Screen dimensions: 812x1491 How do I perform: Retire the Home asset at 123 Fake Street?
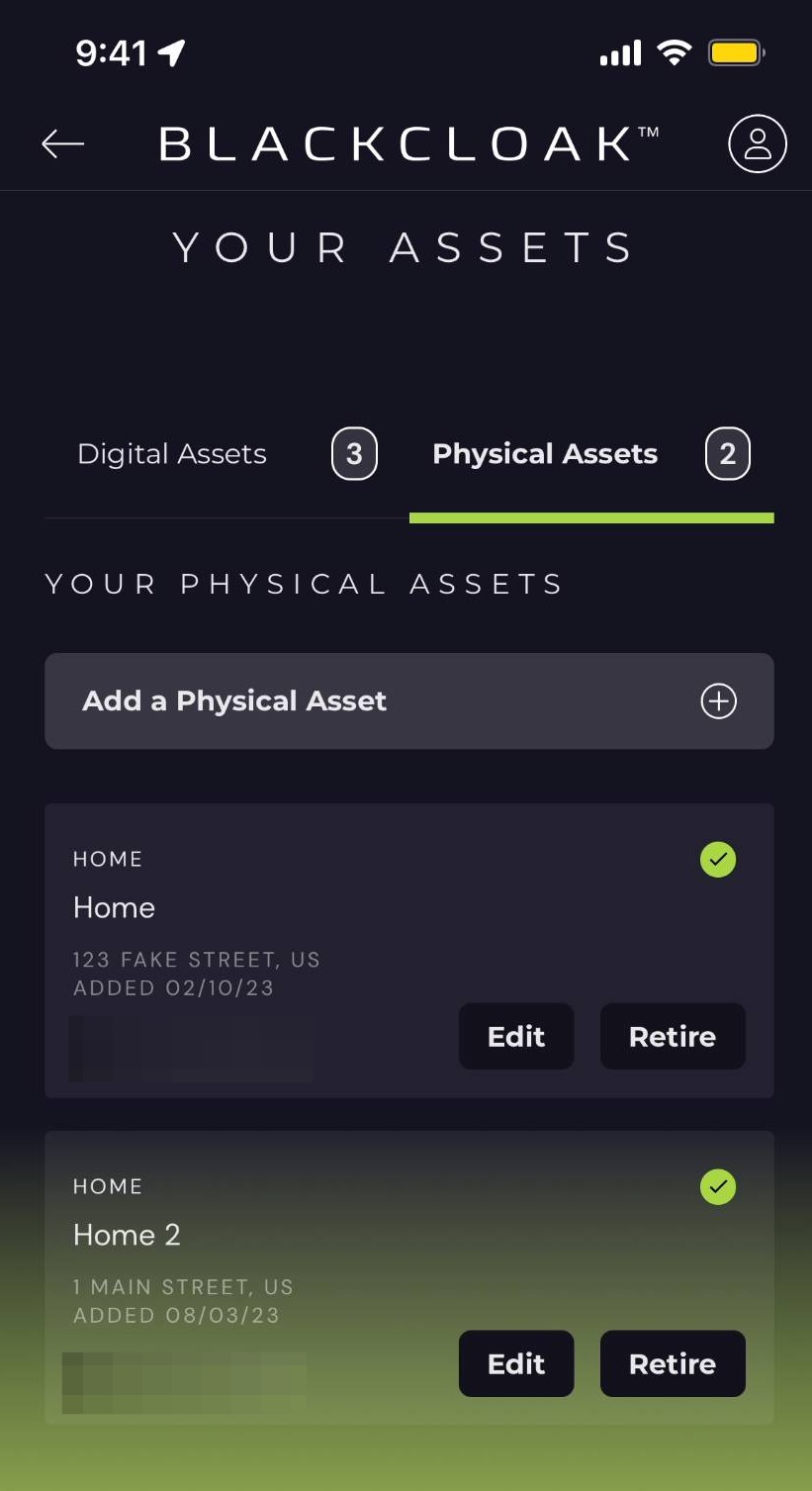pos(672,1036)
